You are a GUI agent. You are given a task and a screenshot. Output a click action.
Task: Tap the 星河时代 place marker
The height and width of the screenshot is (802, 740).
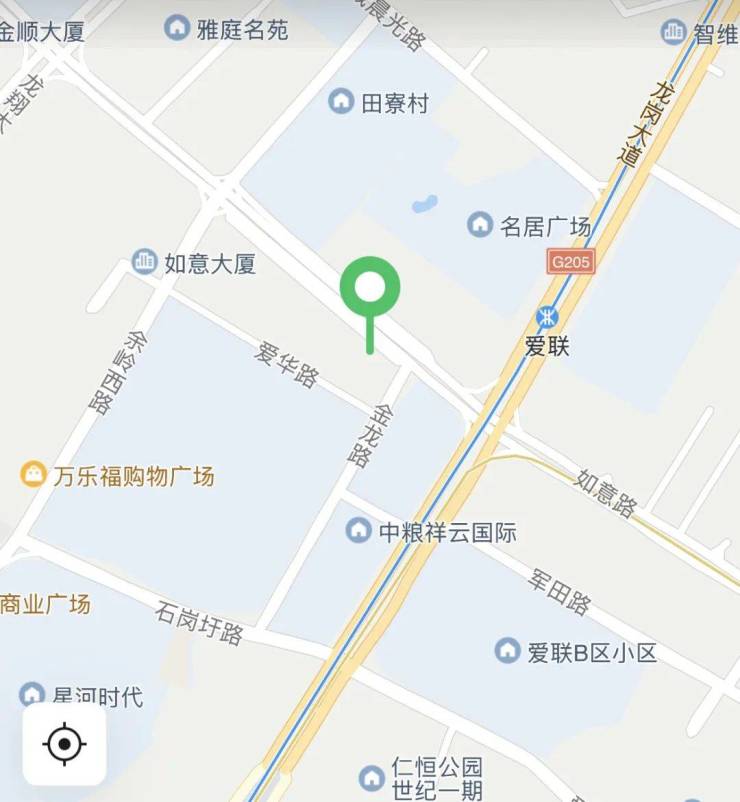coord(33,694)
